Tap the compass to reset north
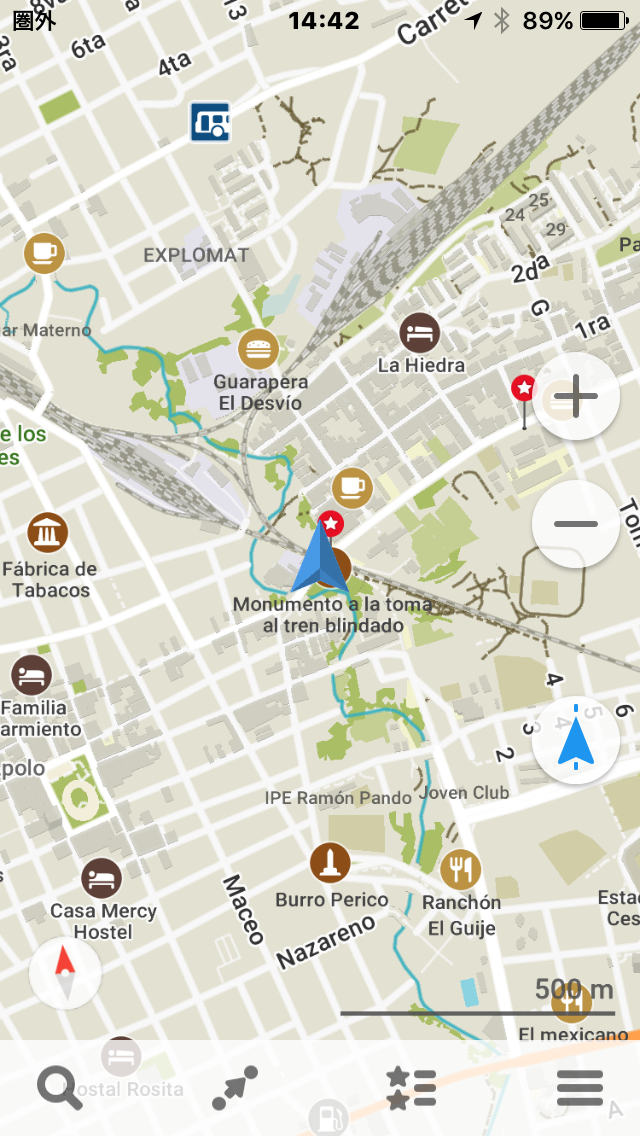Image resolution: width=640 pixels, height=1136 pixels. pyautogui.click(x=65, y=972)
